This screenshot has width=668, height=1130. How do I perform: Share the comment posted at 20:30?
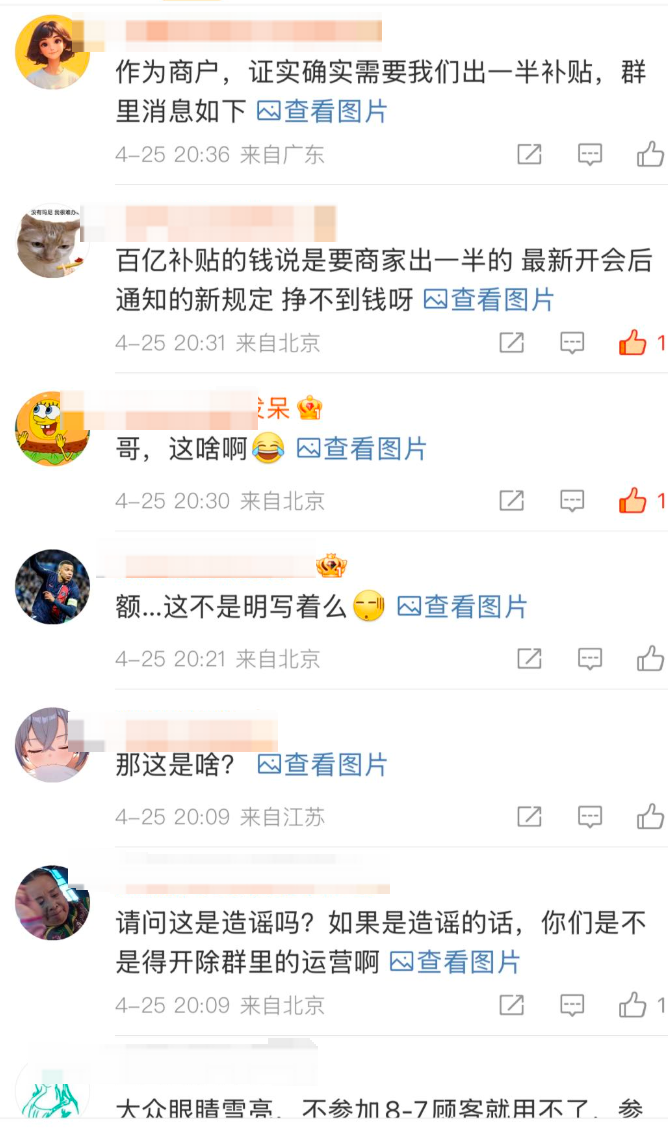[512, 501]
